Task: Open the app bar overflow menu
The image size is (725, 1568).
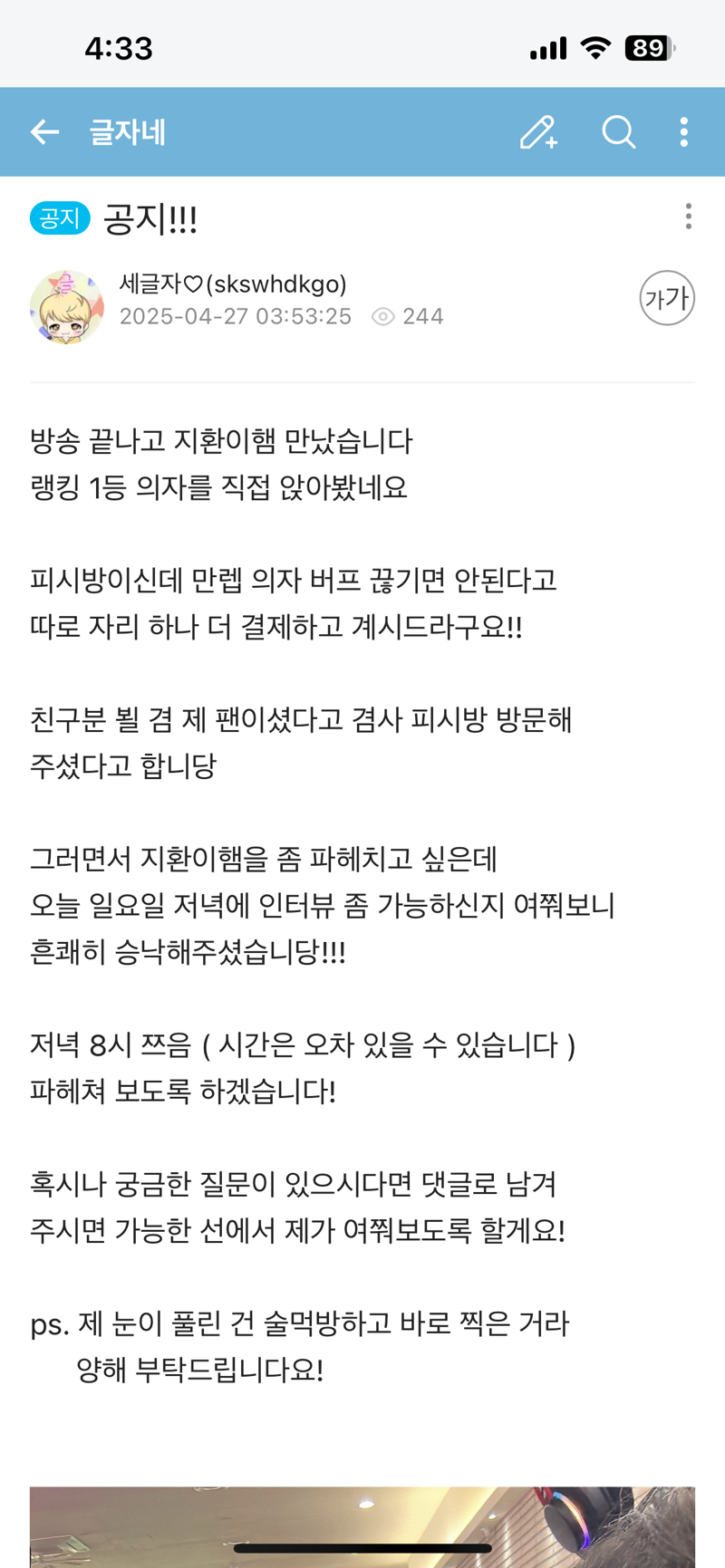Action: tap(684, 132)
